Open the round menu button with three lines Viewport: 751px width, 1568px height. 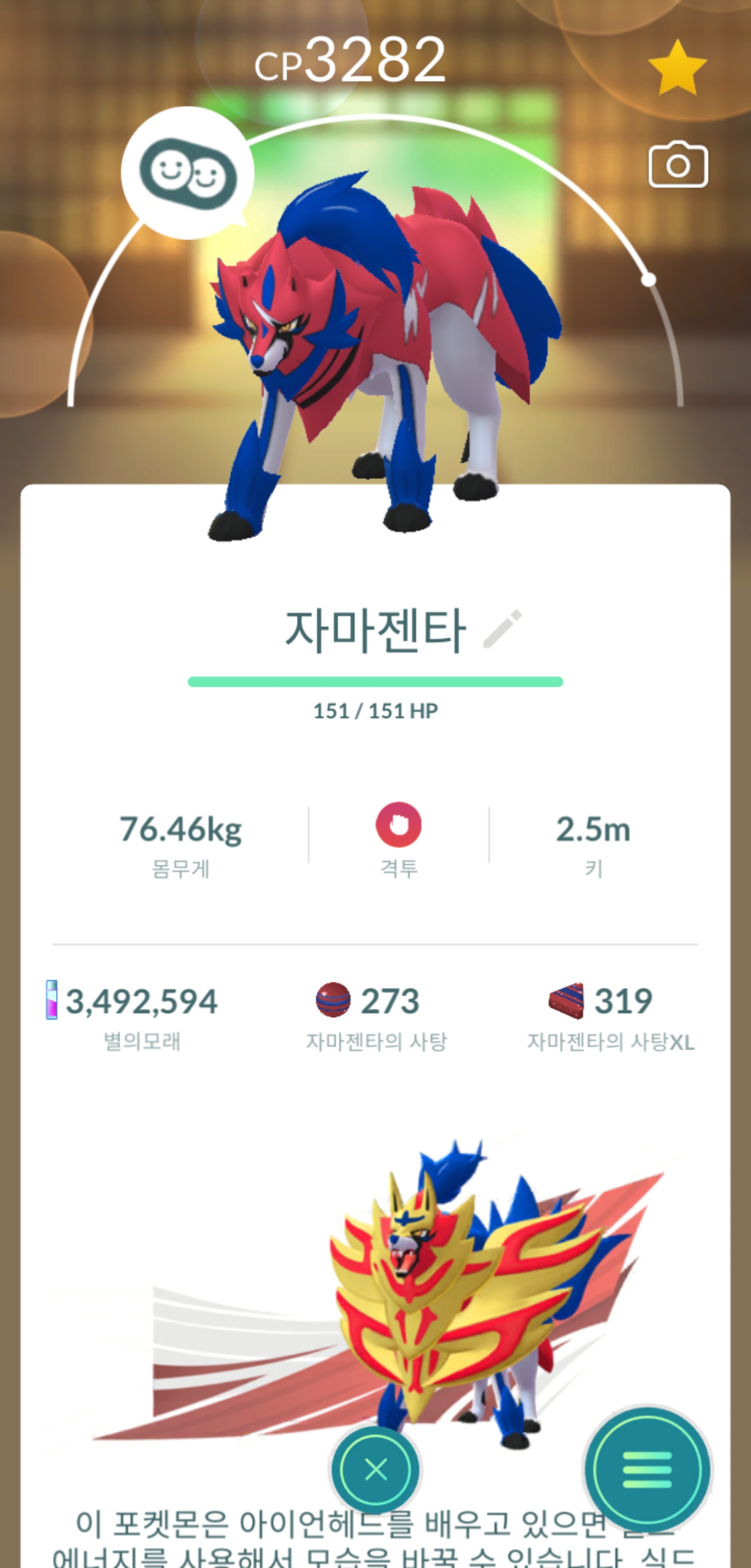click(646, 1469)
